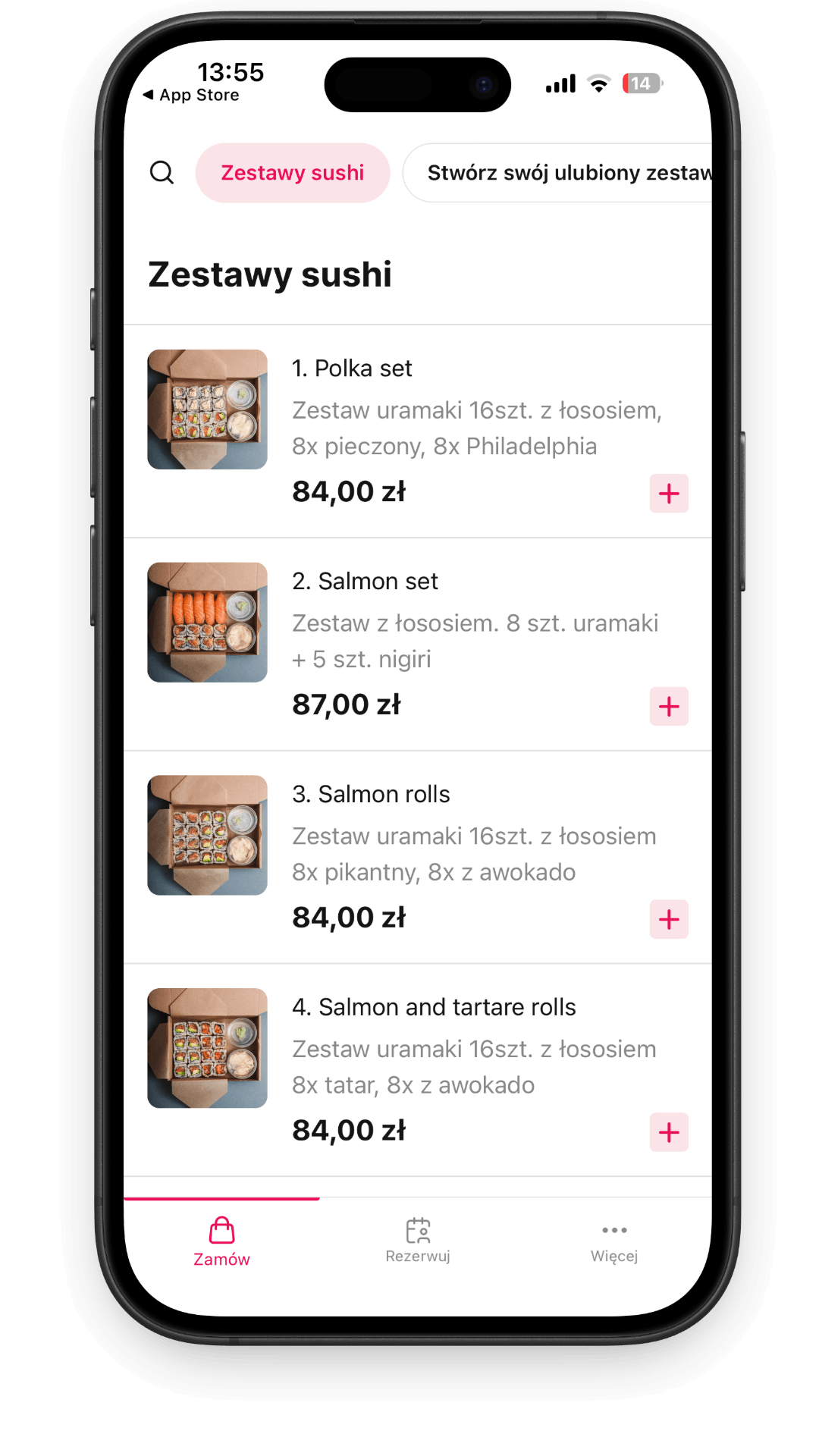Select the Zestawy sushi category chip
Screen dimensions: 819x1456
293,173
